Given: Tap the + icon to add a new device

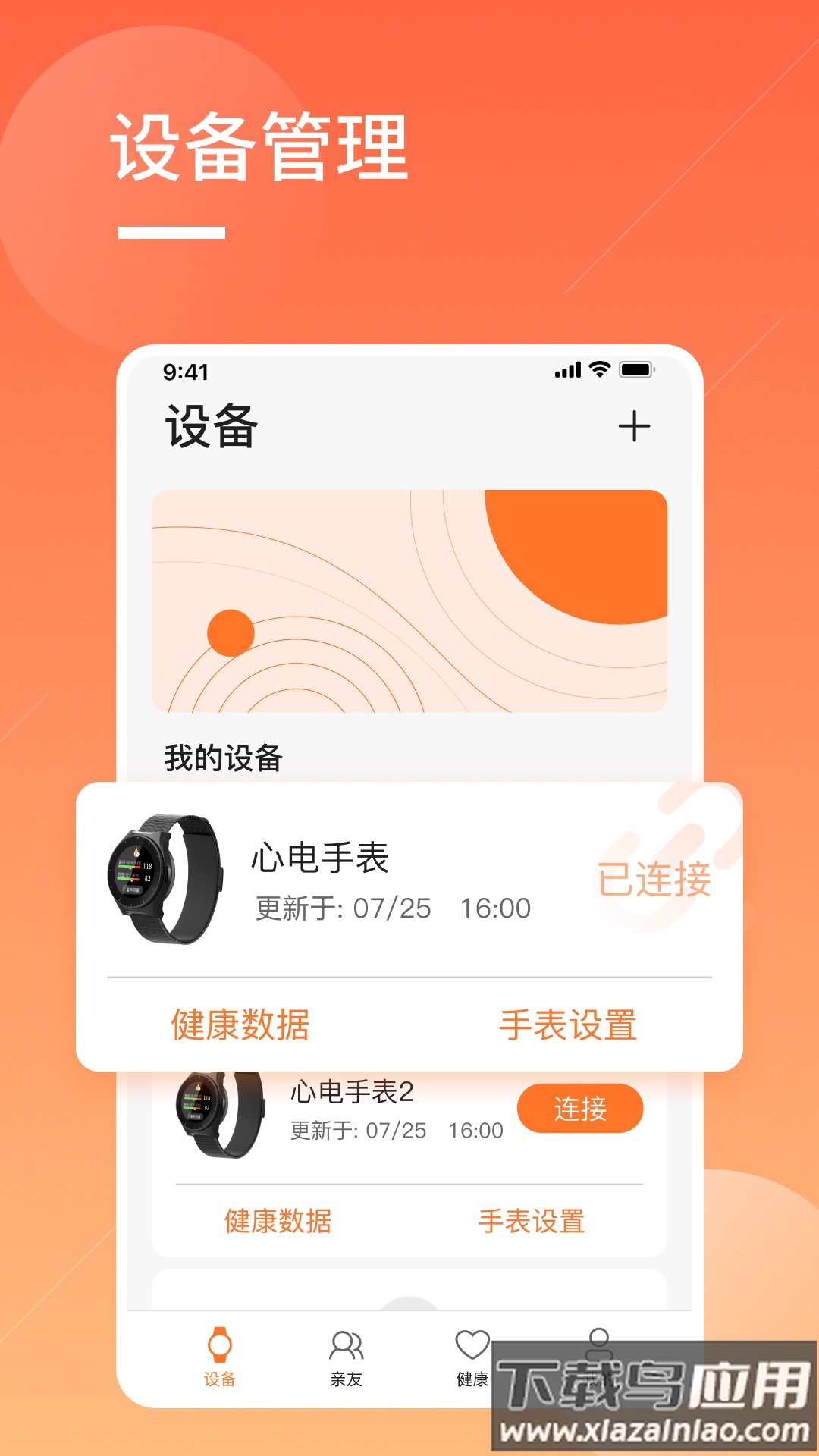Looking at the screenshot, I should pos(635,427).
